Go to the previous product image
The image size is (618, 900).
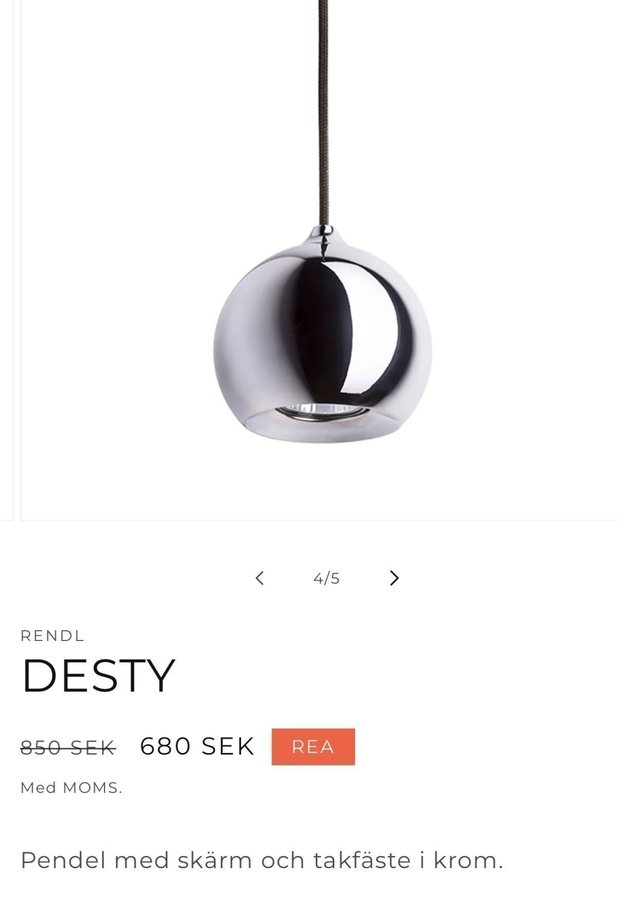pos(259,578)
